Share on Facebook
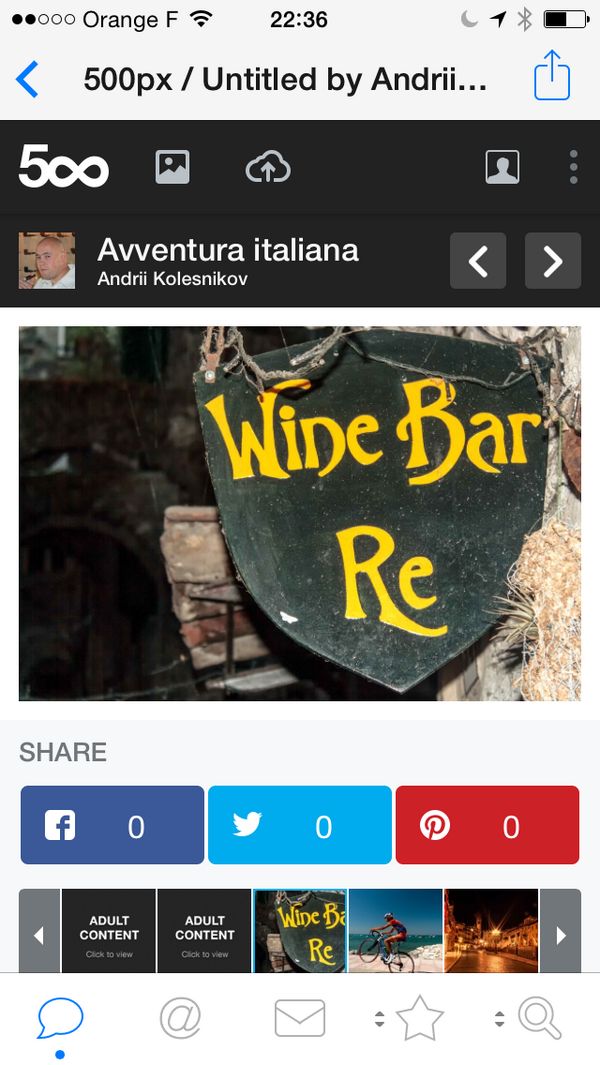This screenshot has width=600, height=1065. [112, 825]
